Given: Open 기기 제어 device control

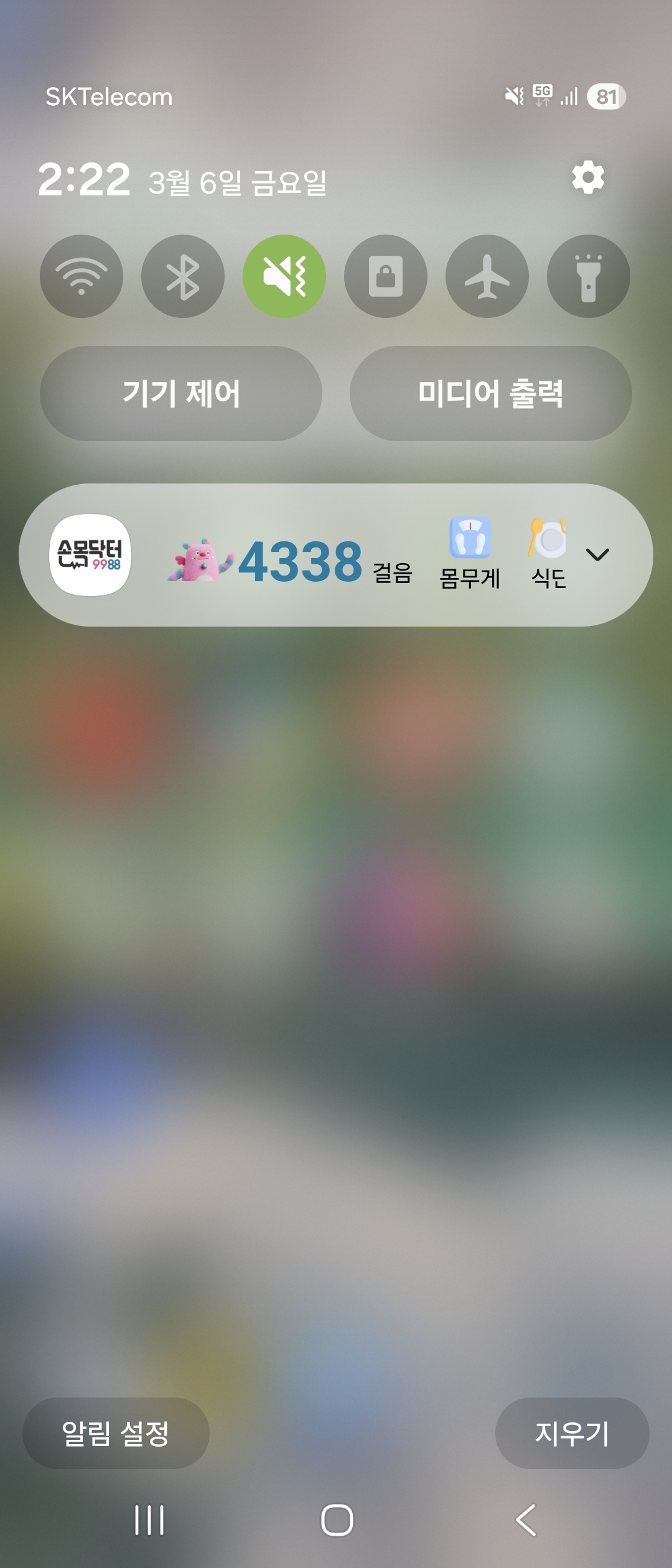Looking at the screenshot, I should [x=181, y=394].
